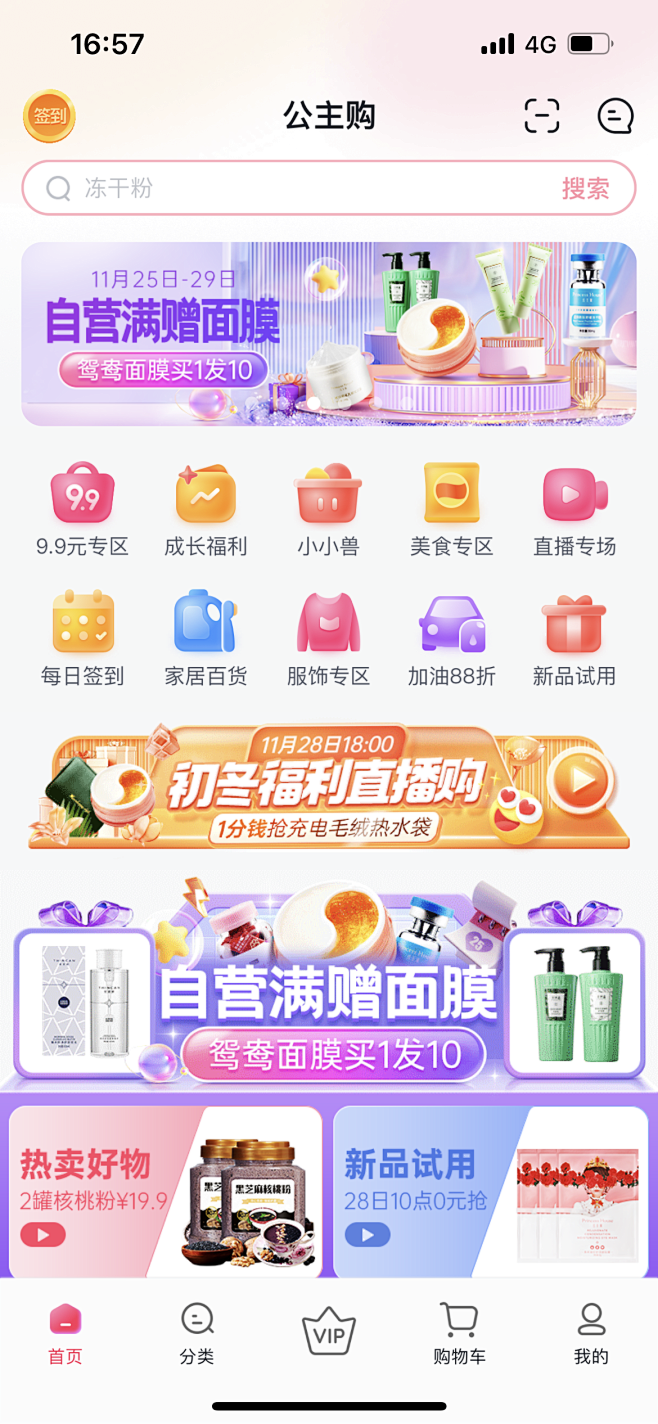Viewport: 658px width, 1424px height.
Task: Go to 美食专区
Action: [x=451, y=510]
